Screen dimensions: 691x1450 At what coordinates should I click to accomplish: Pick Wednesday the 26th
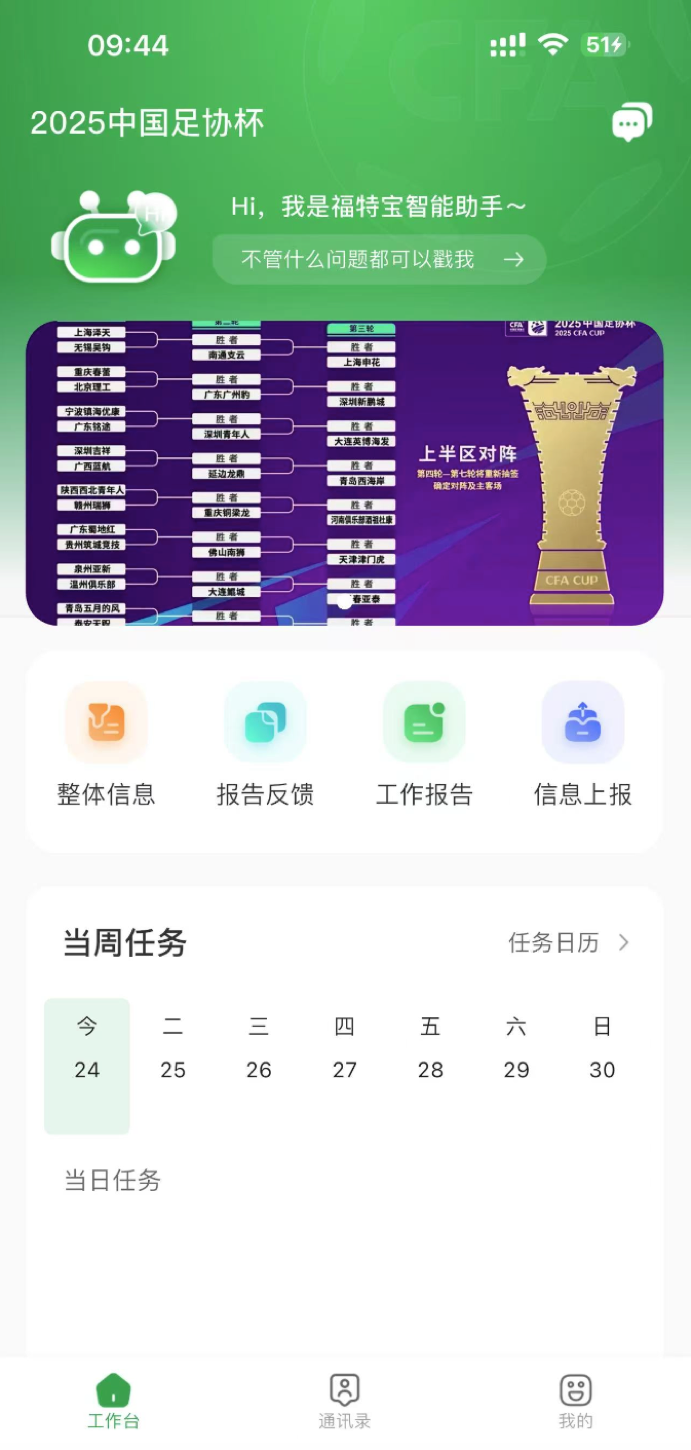[x=259, y=1050]
